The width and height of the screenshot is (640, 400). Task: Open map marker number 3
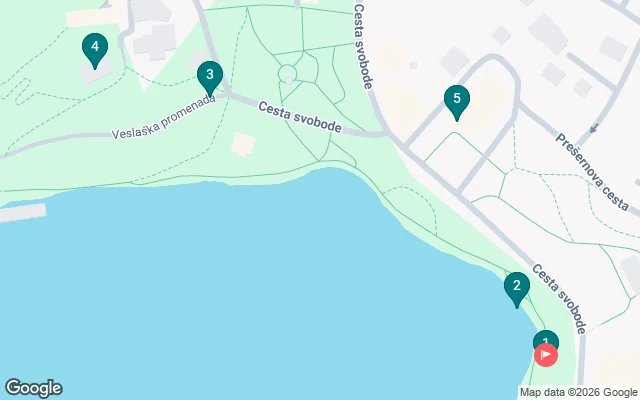pyautogui.click(x=209, y=75)
